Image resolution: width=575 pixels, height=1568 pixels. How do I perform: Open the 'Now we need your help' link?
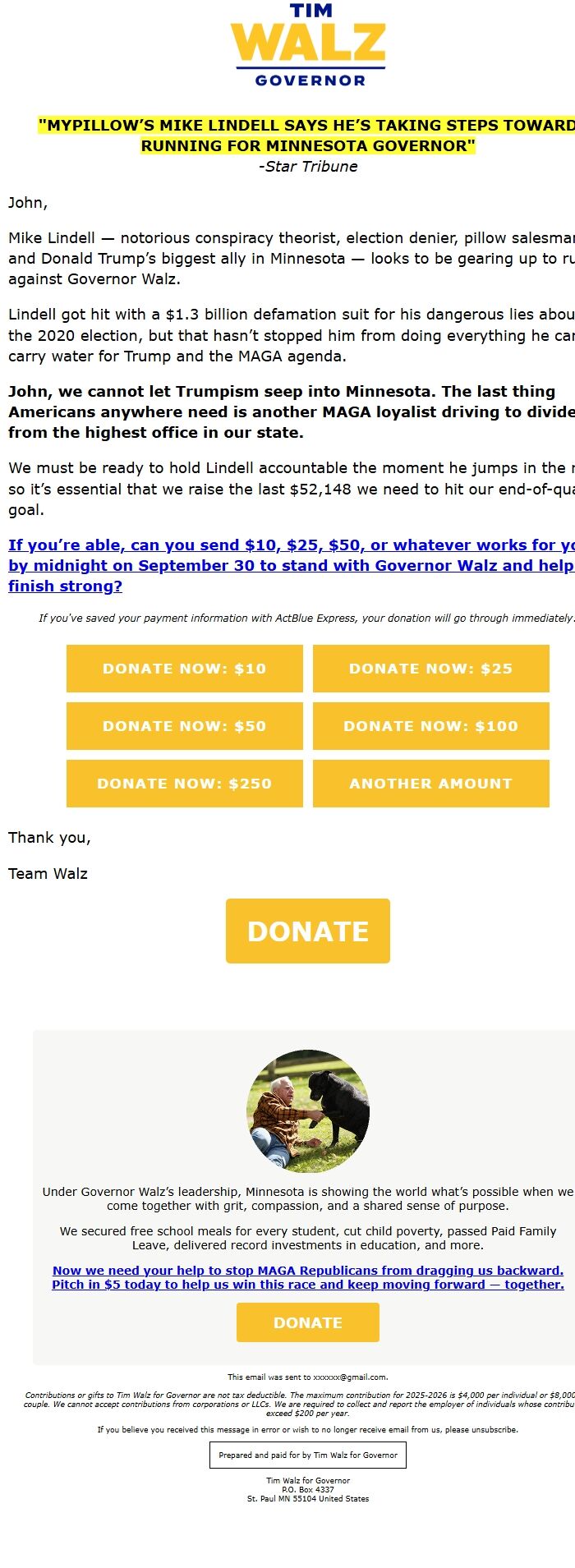pos(307,1277)
